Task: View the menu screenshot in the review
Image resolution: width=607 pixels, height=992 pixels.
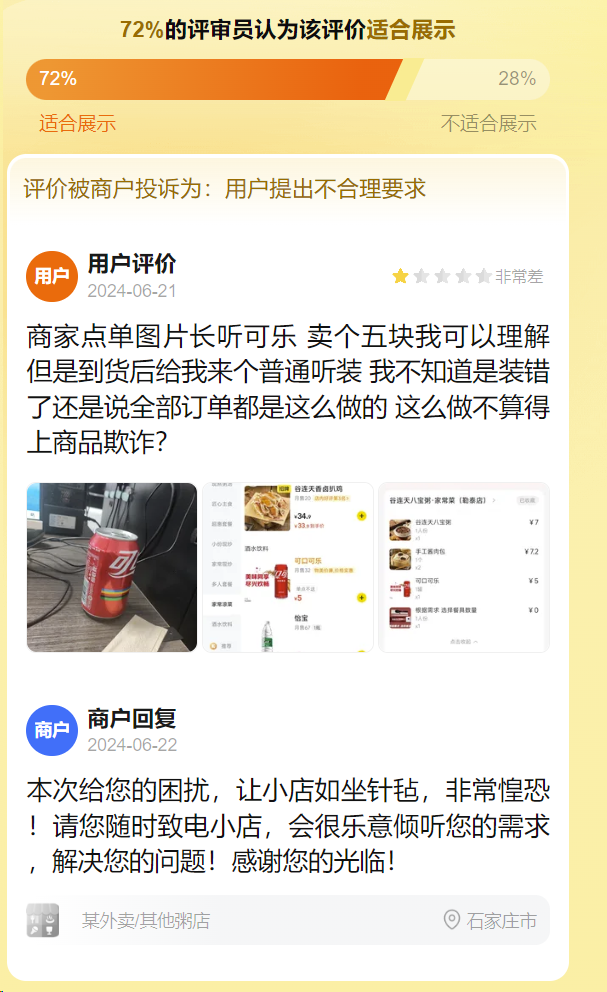Action: pos(287,567)
